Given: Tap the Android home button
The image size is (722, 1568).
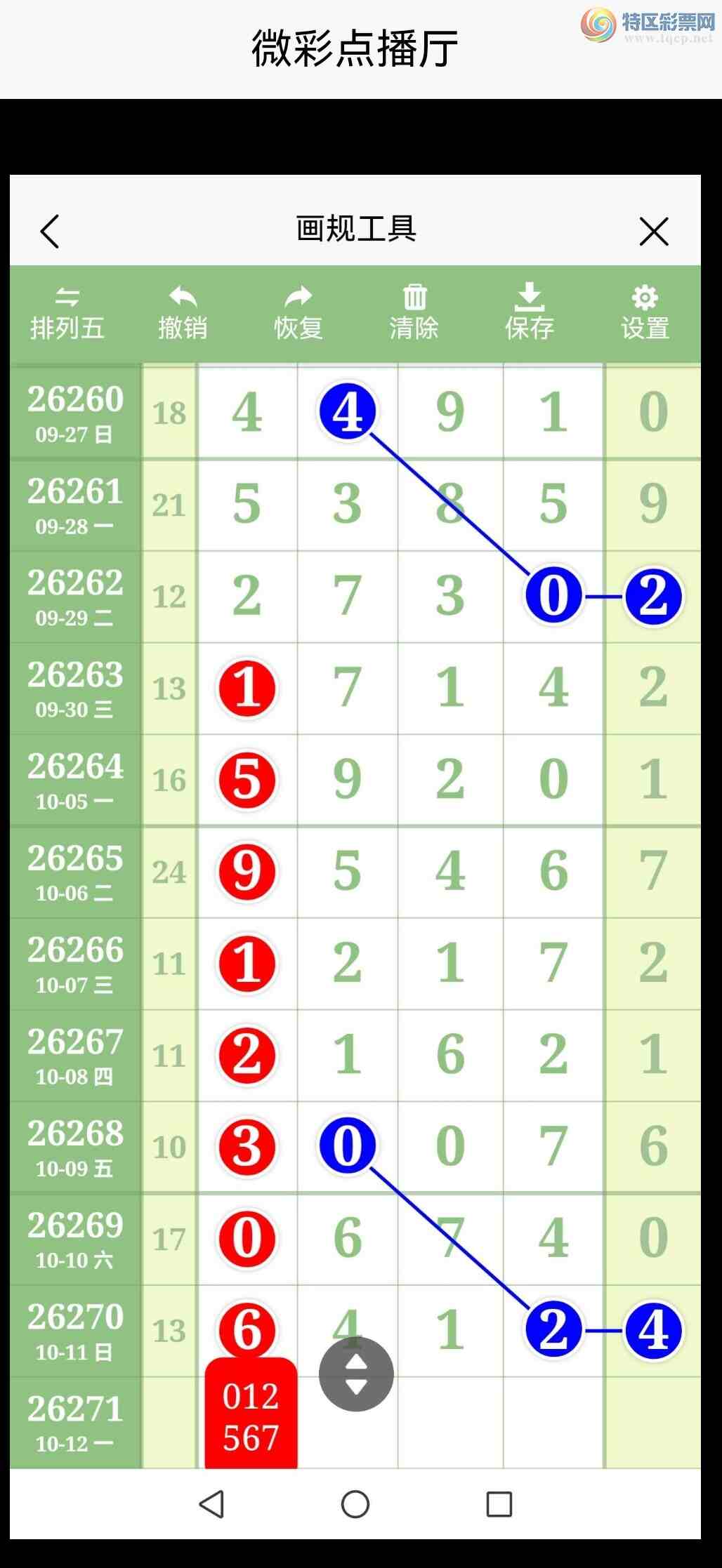Looking at the screenshot, I should (x=355, y=1503).
